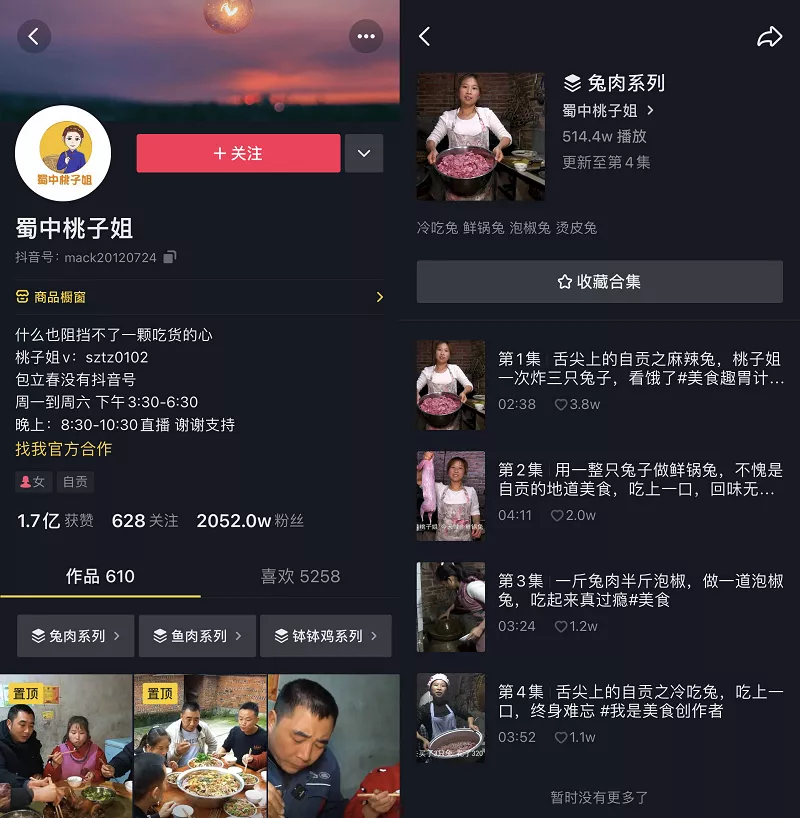The width and height of the screenshot is (800, 818).
Task: Switch to the 作品 610 tab
Action: point(100,576)
